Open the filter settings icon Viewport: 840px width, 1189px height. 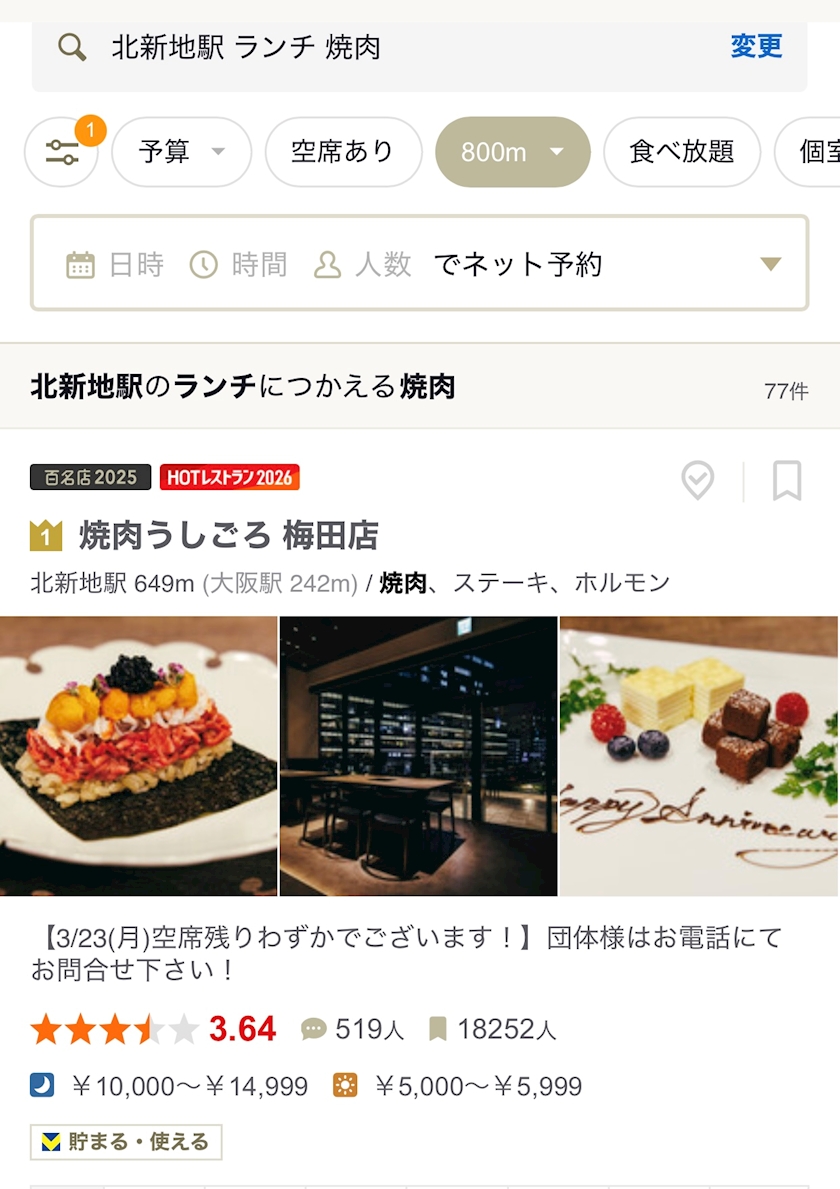point(62,152)
